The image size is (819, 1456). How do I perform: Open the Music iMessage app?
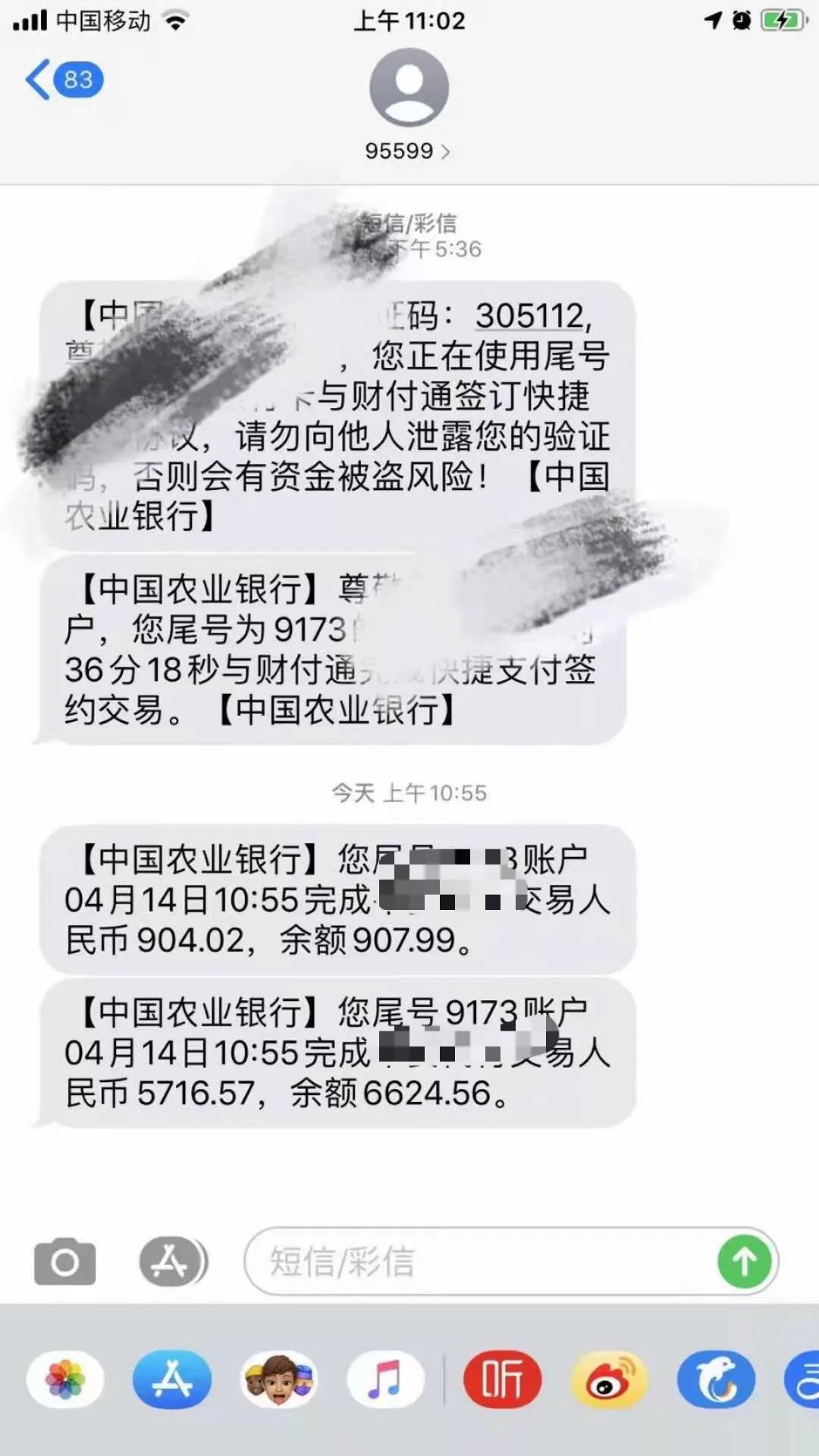[x=384, y=1379]
